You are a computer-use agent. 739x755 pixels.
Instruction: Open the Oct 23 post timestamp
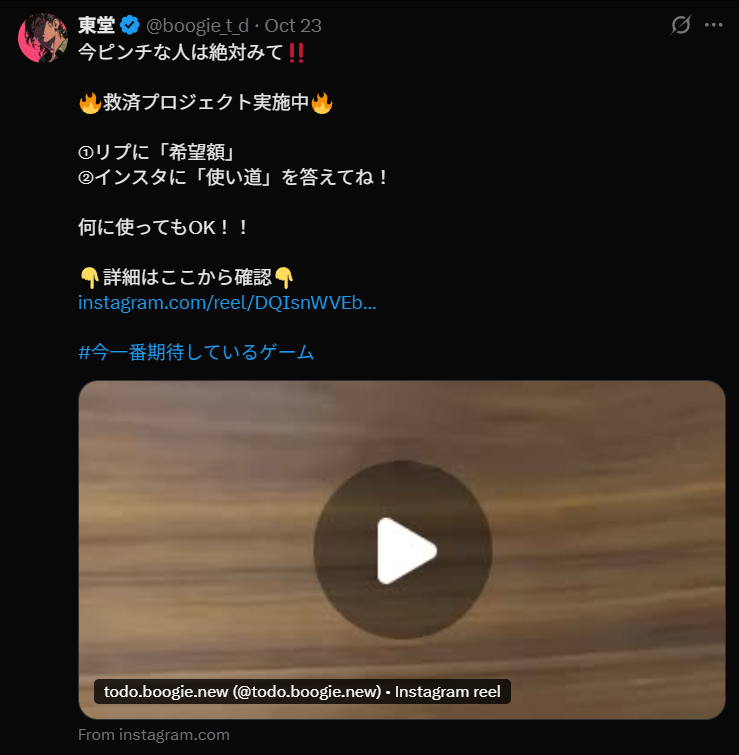[293, 26]
